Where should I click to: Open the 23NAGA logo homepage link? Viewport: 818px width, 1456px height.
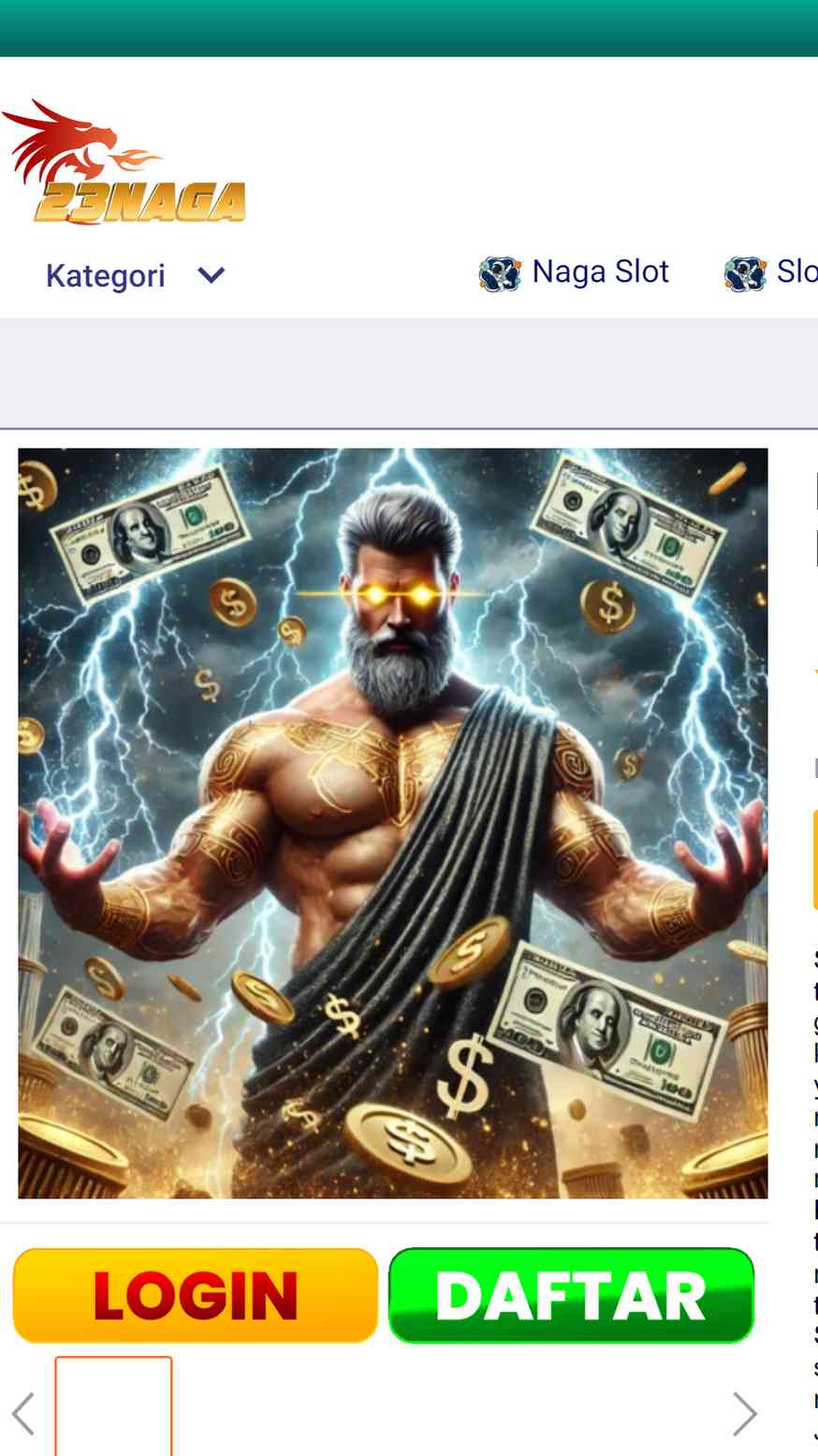tap(124, 162)
